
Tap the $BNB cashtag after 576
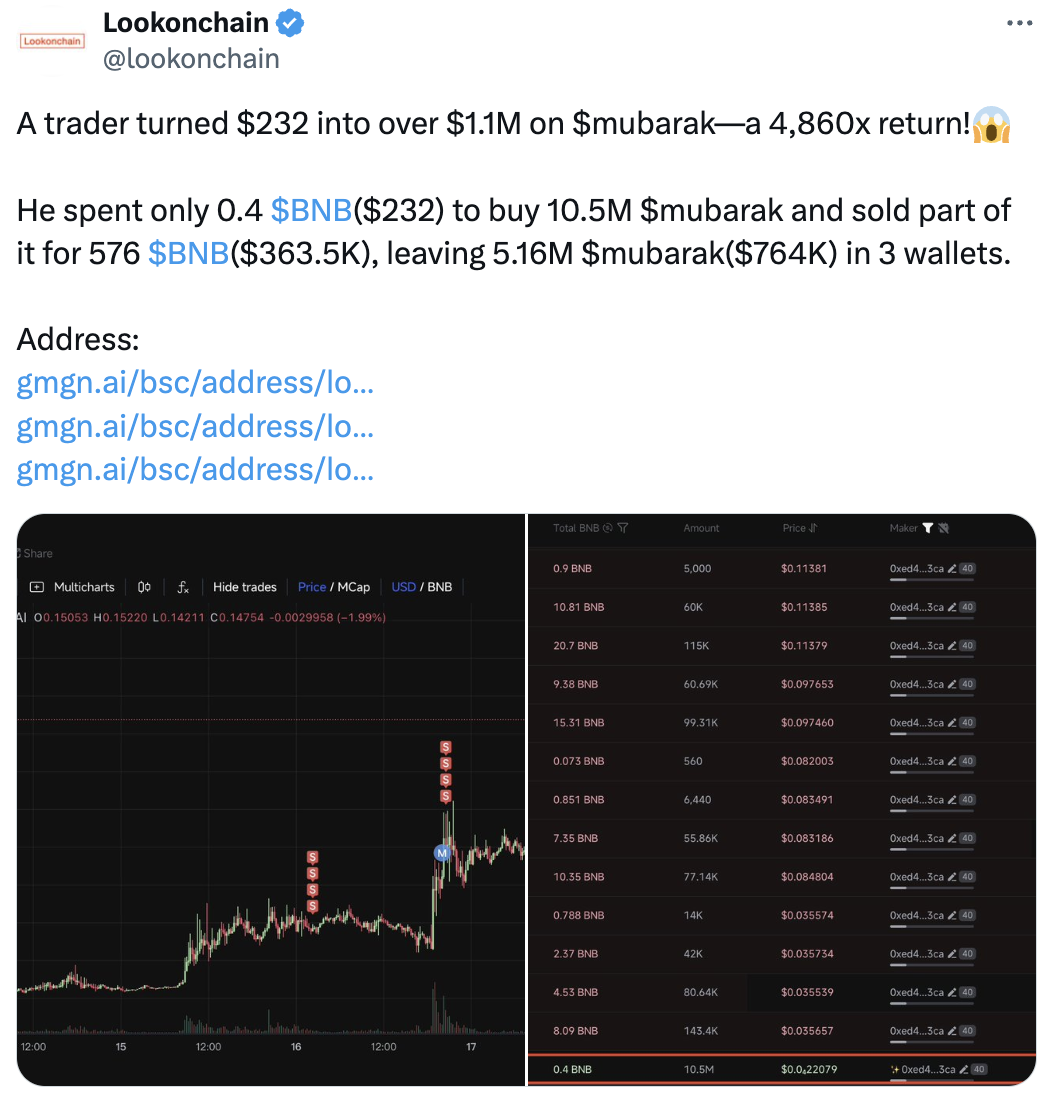[x=188, y=253]
